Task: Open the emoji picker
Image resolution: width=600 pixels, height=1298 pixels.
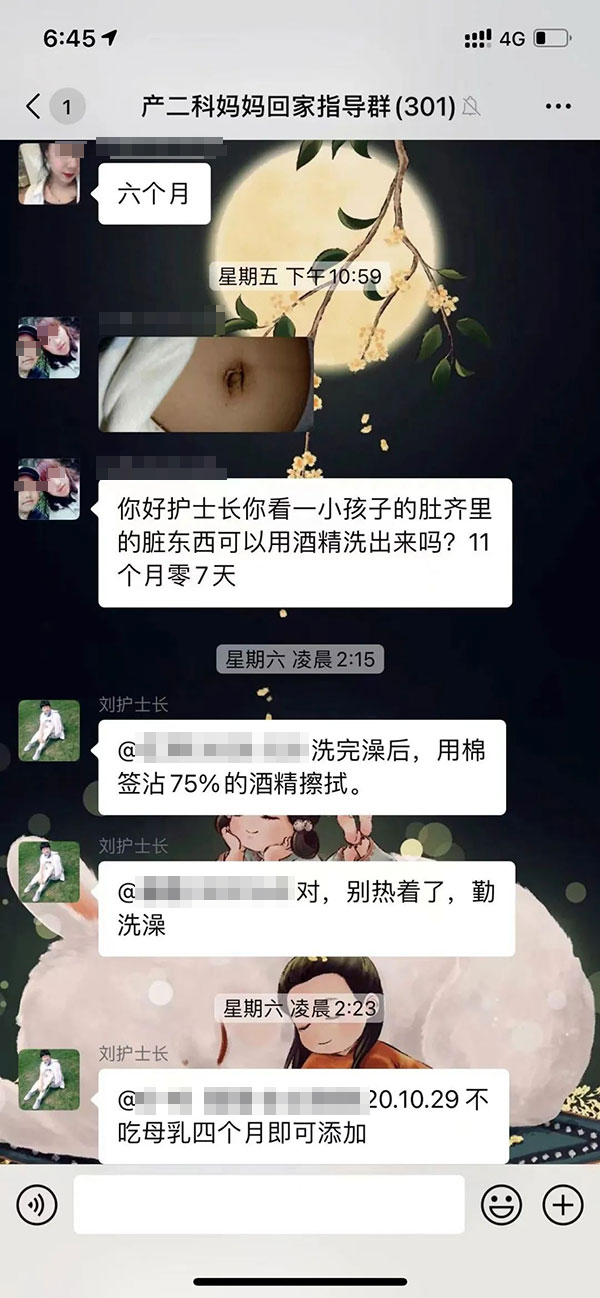Action: (x=501, y=1205)
